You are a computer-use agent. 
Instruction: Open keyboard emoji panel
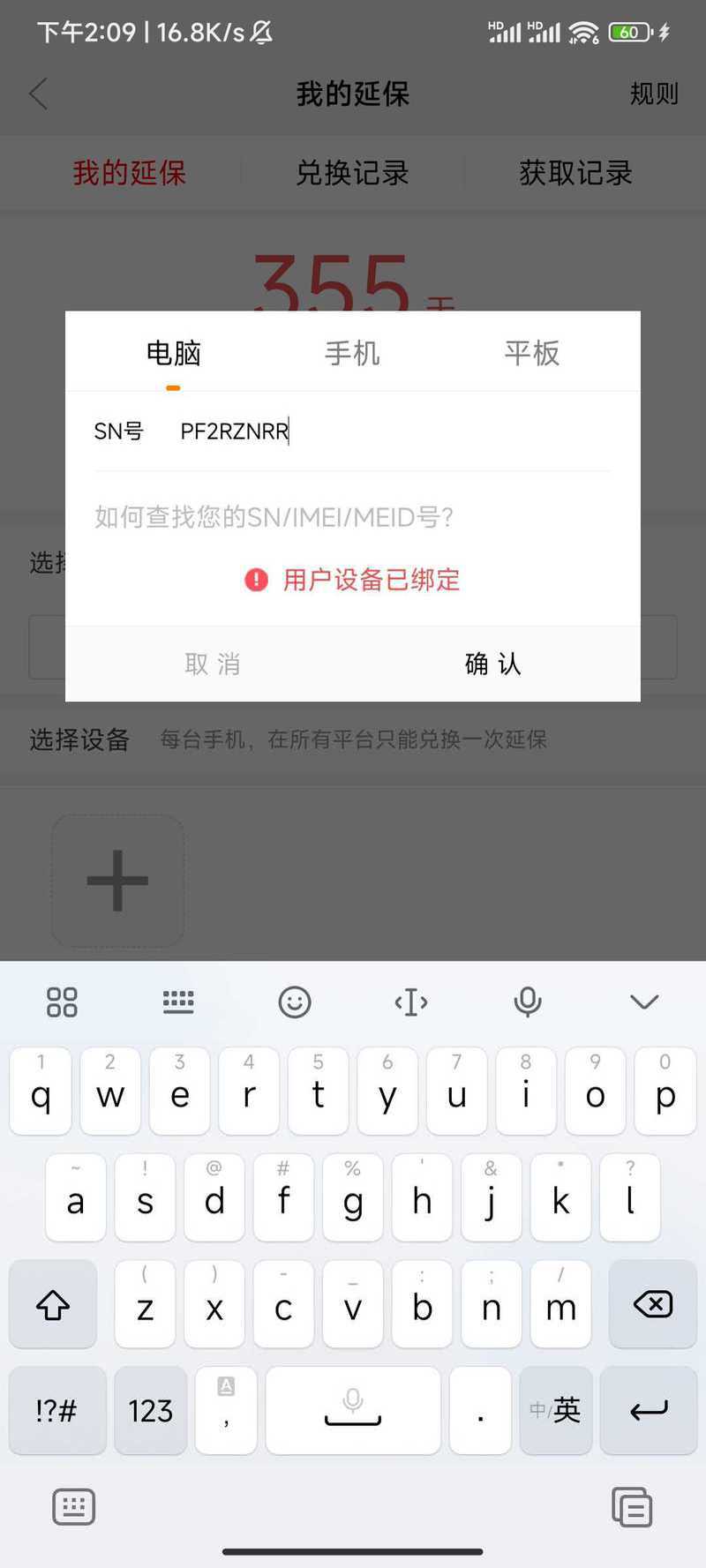[x=295, y=1002]
